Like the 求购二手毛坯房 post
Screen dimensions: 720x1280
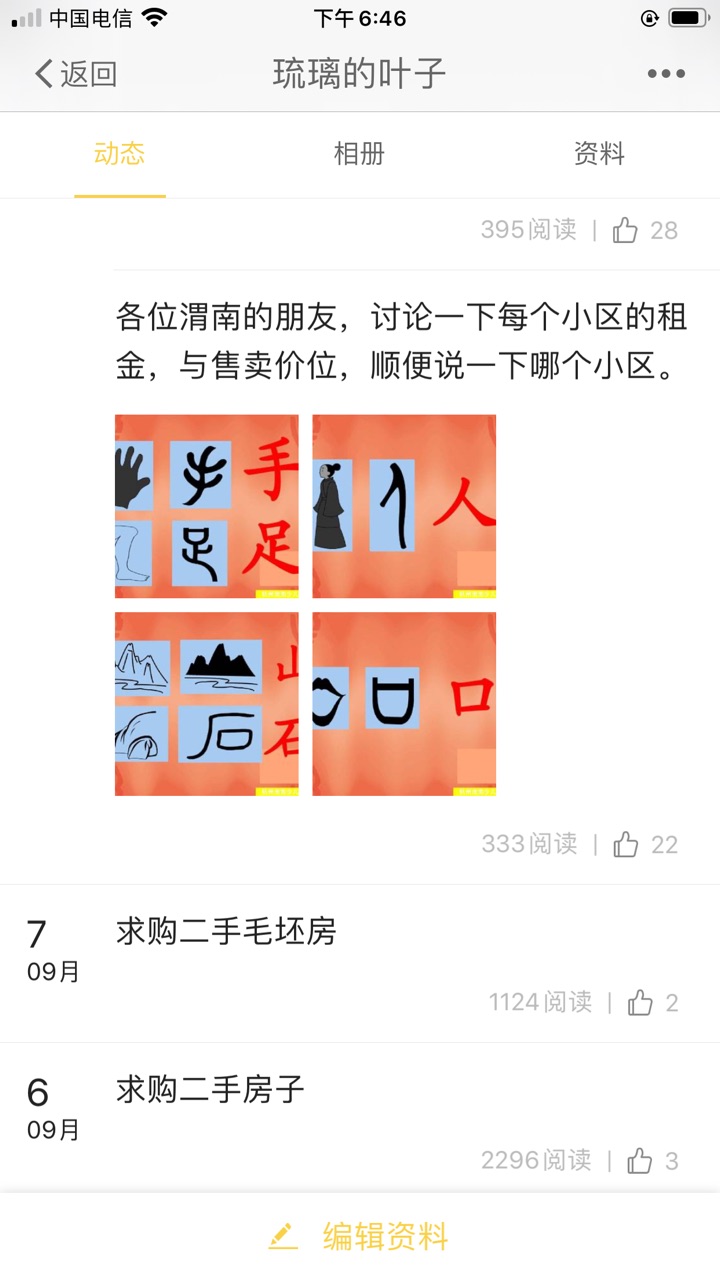tap(641, 1003)
